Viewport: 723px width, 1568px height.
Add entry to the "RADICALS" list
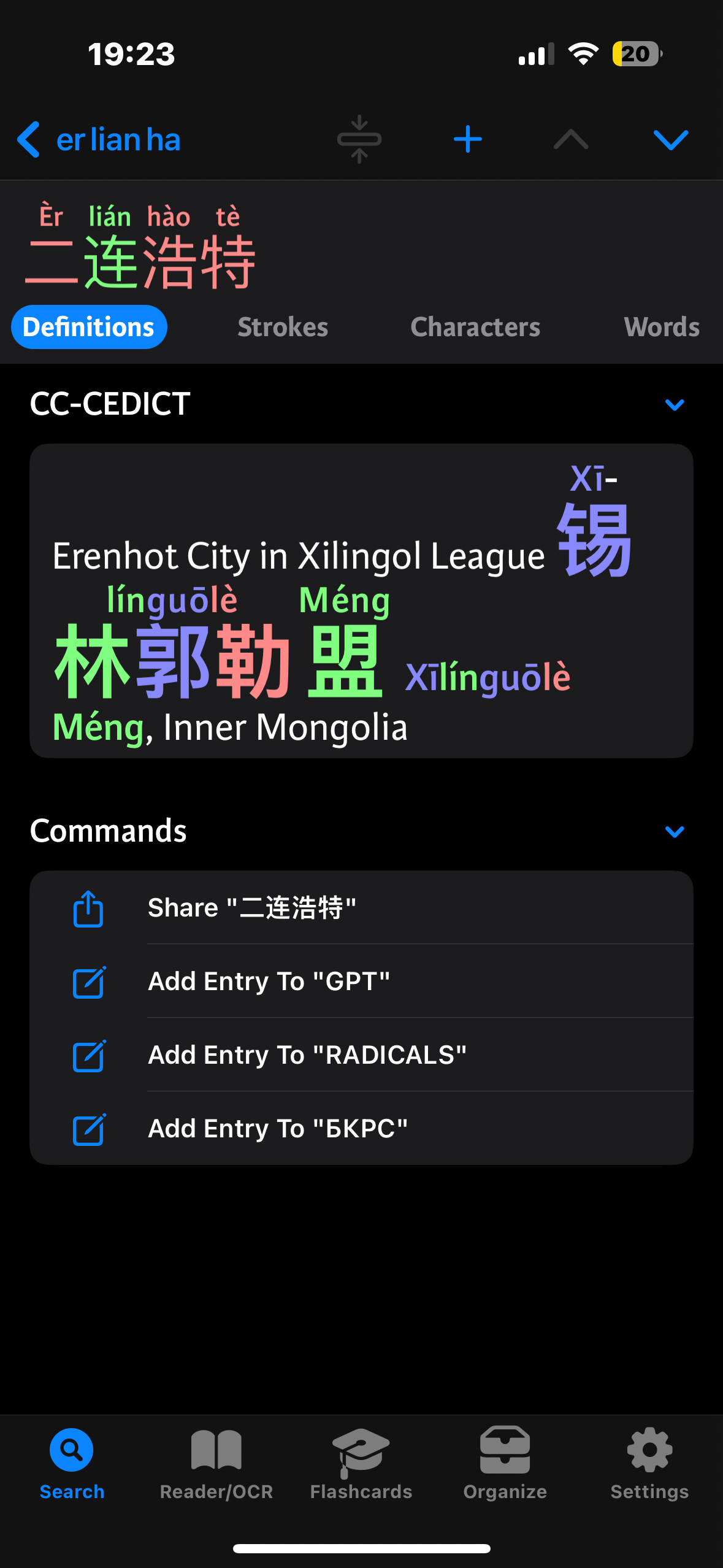(361, 1055)
